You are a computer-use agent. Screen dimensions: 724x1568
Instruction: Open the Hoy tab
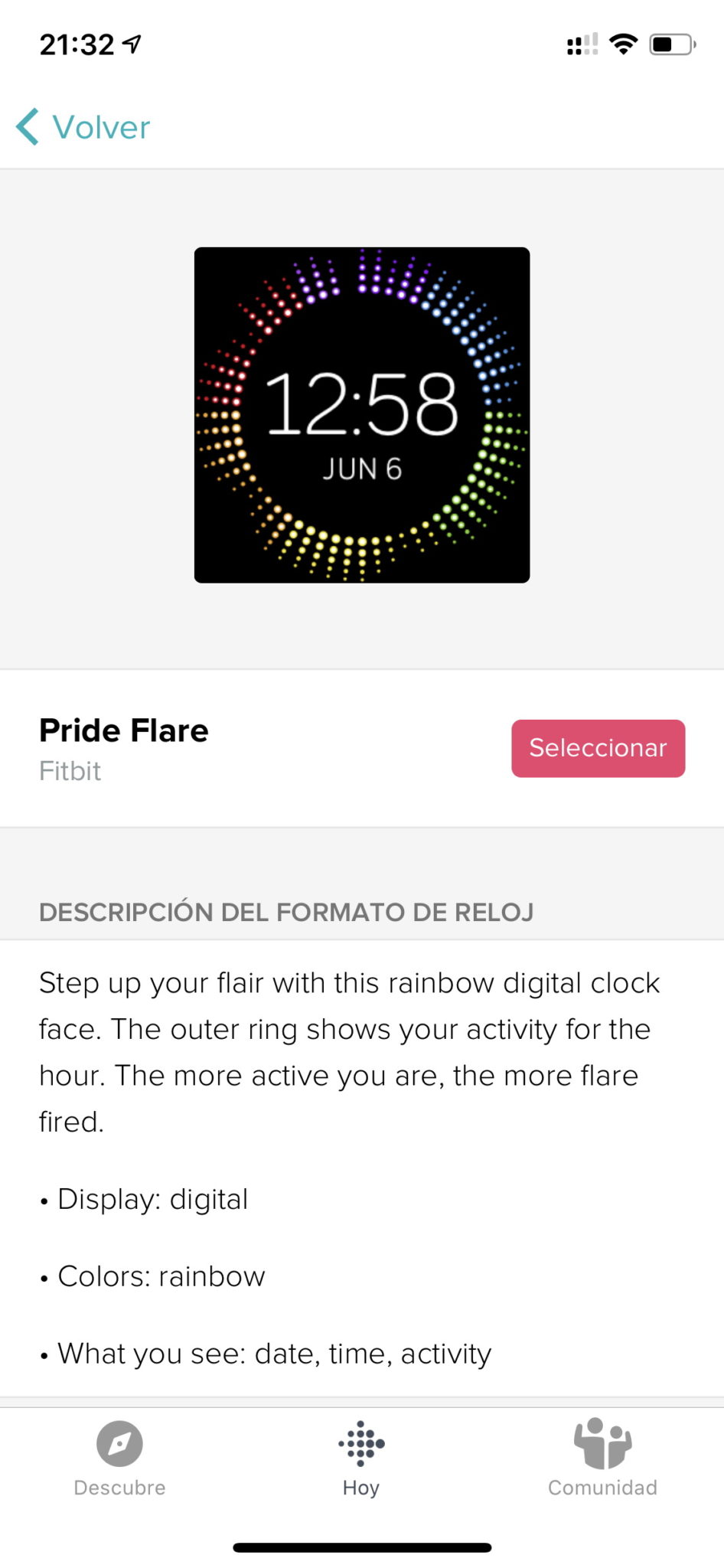coord(361,1458)
